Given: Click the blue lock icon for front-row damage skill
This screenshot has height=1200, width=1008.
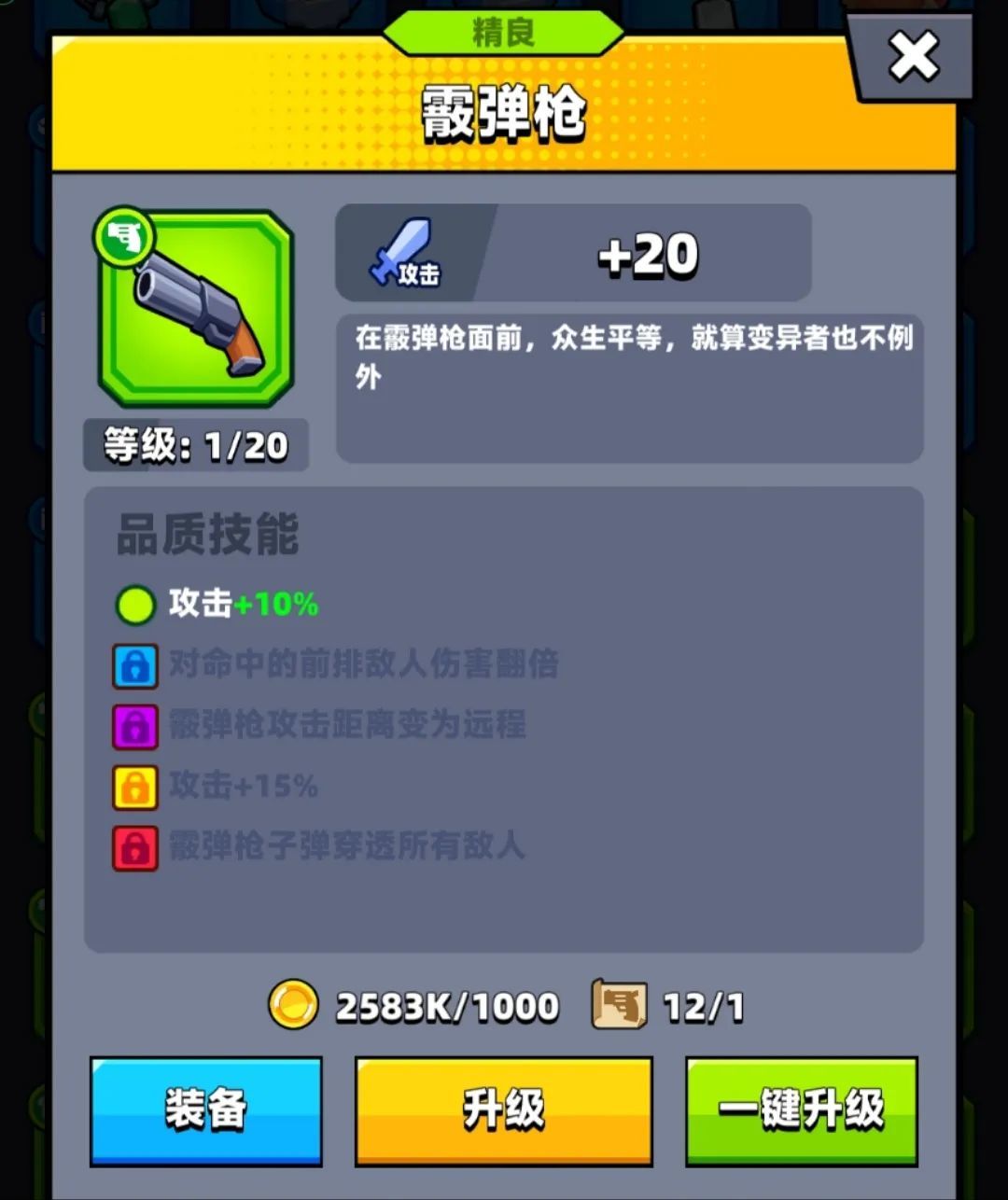Looking at the screenshot, I should click(134, 665).
